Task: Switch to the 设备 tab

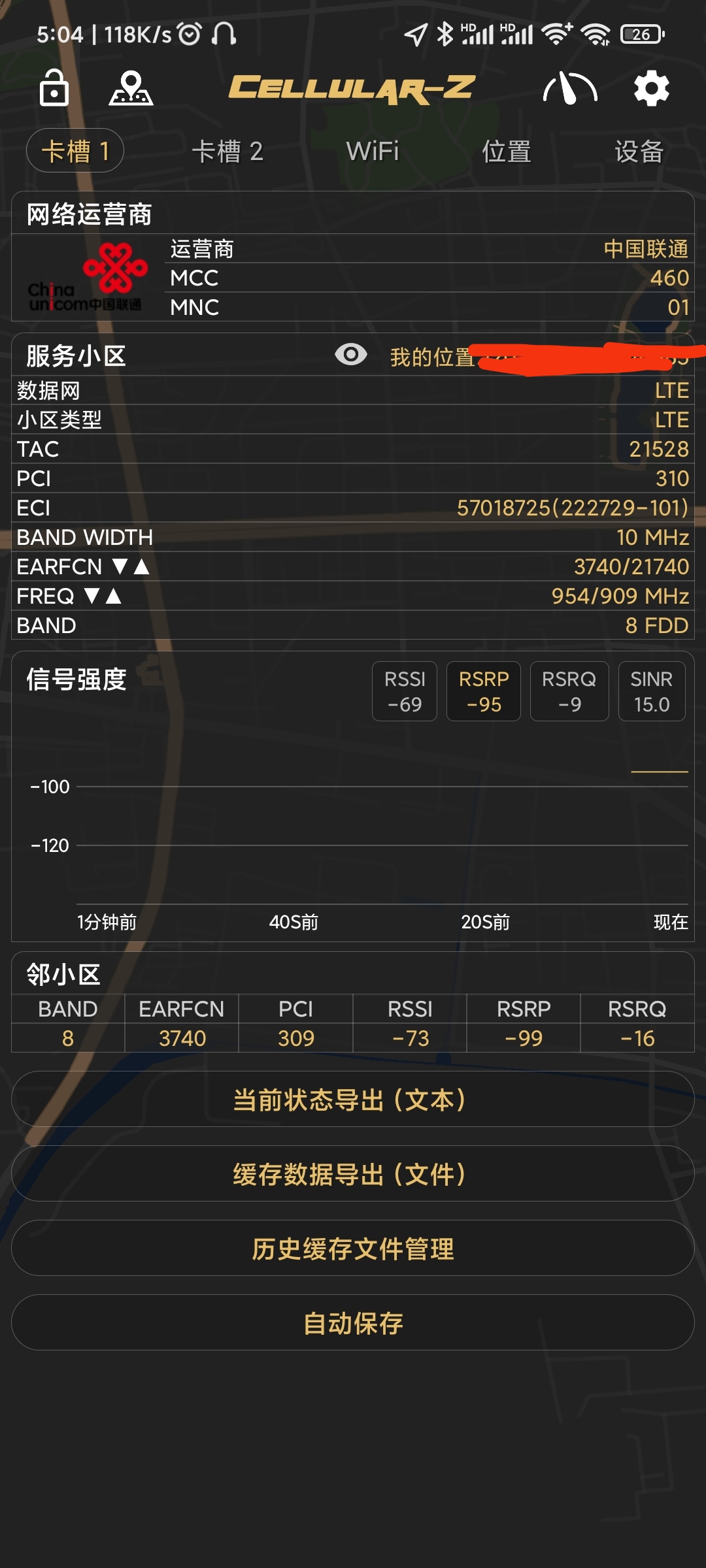Action: tap(639, 151)
